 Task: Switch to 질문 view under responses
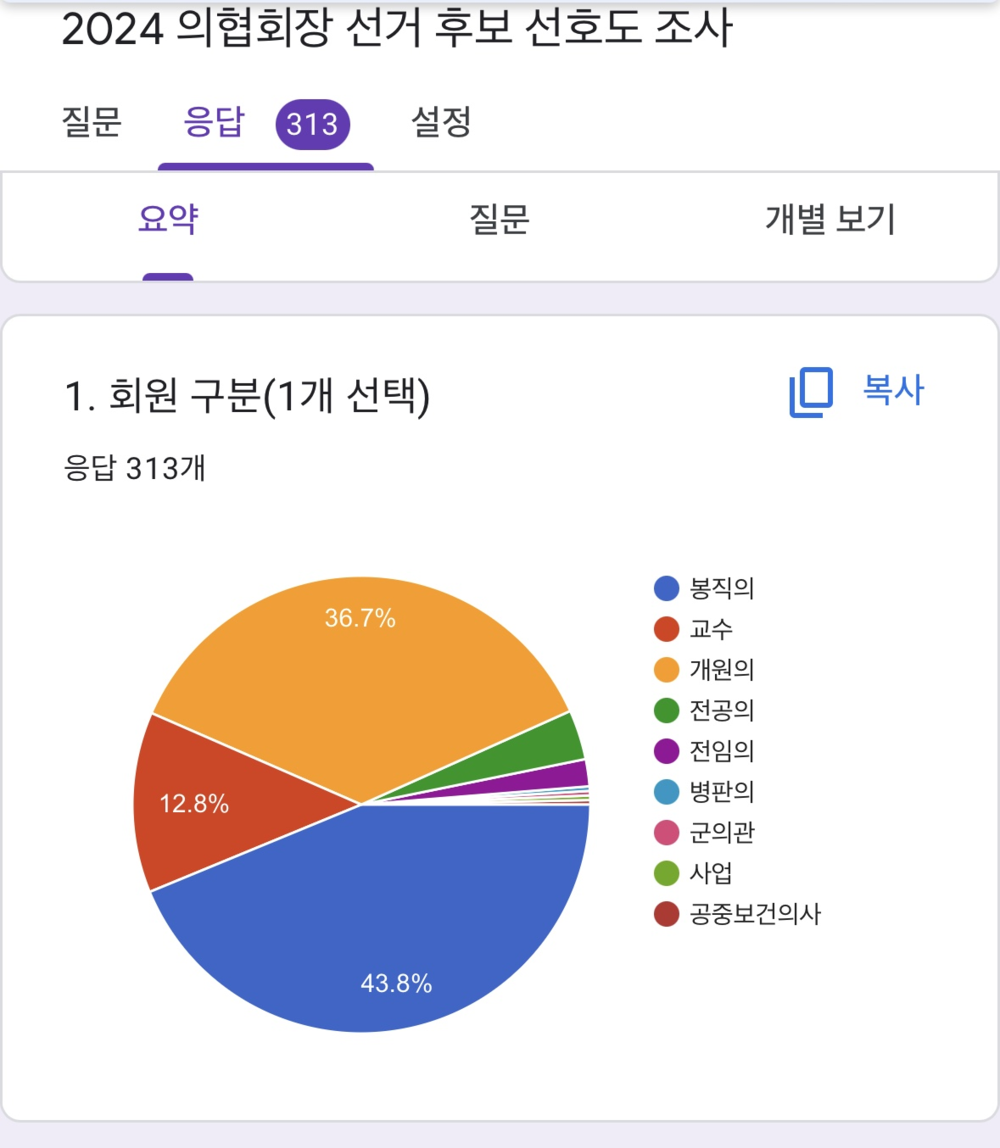499,219
